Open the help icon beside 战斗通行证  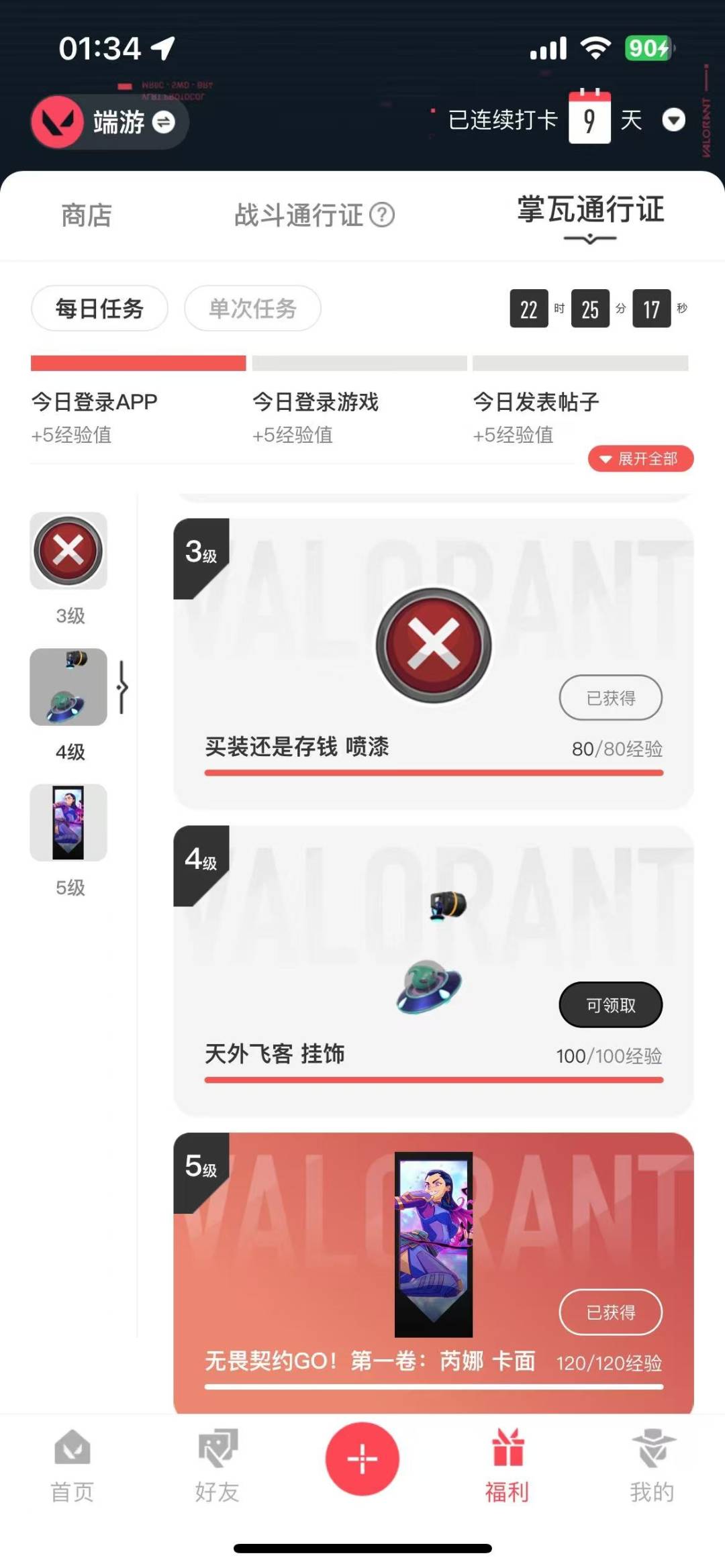(x=383, y=215)
